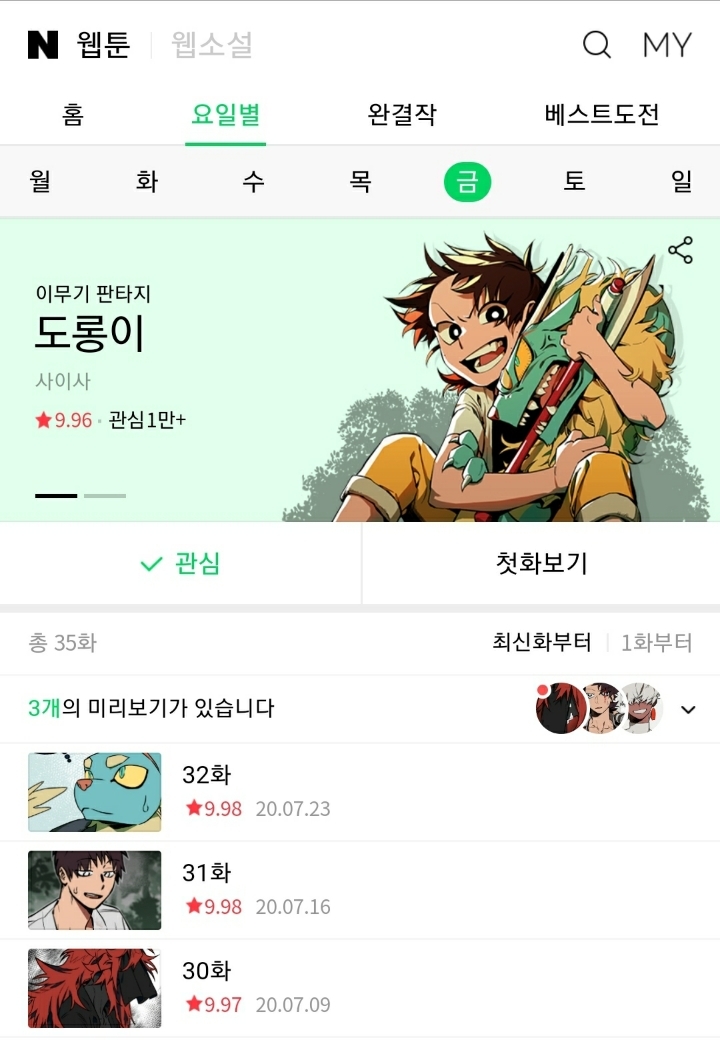Expand the 미리보기 preview episodes
720x1040 pixels.
point(688,709)
